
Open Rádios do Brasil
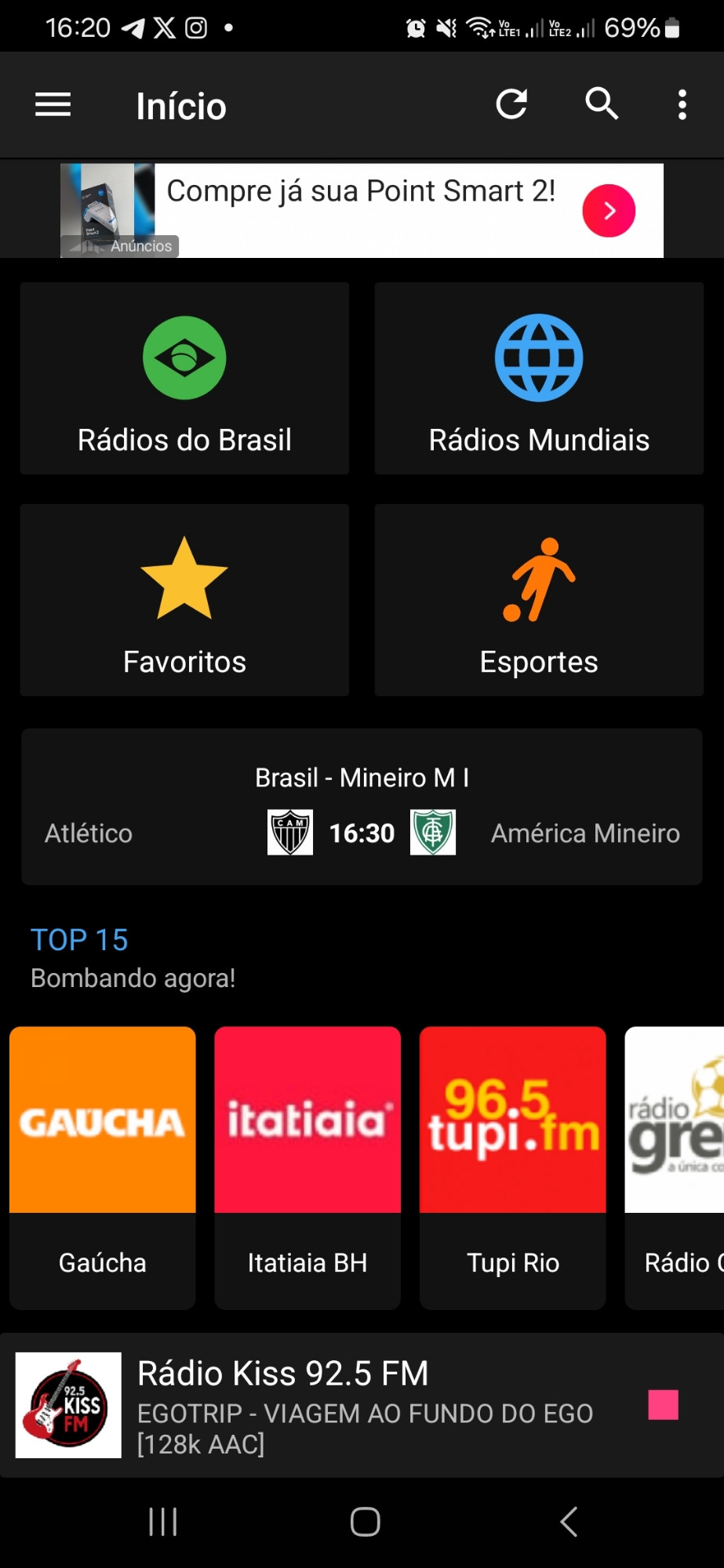point(184,379)
